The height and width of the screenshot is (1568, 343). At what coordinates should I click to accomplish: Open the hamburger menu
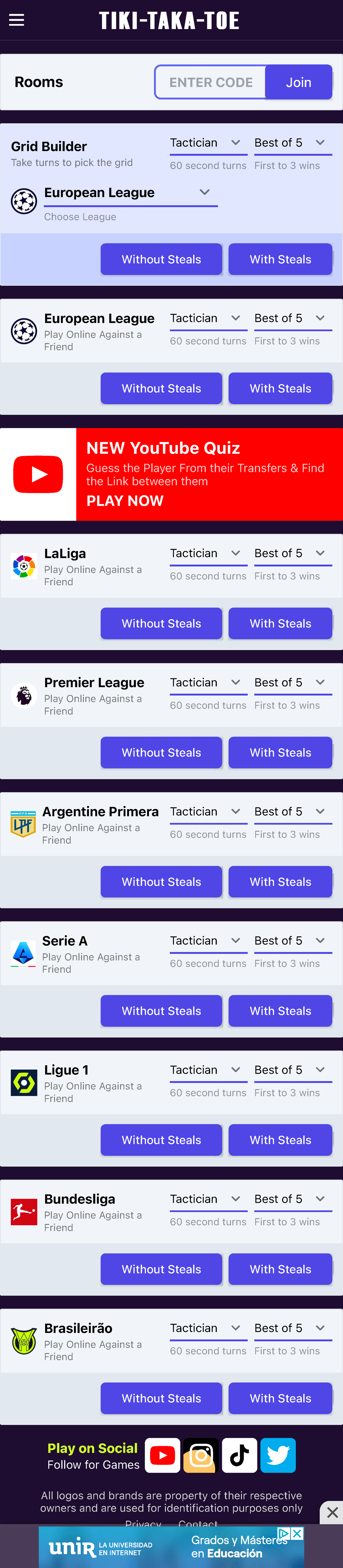(17, 20)
